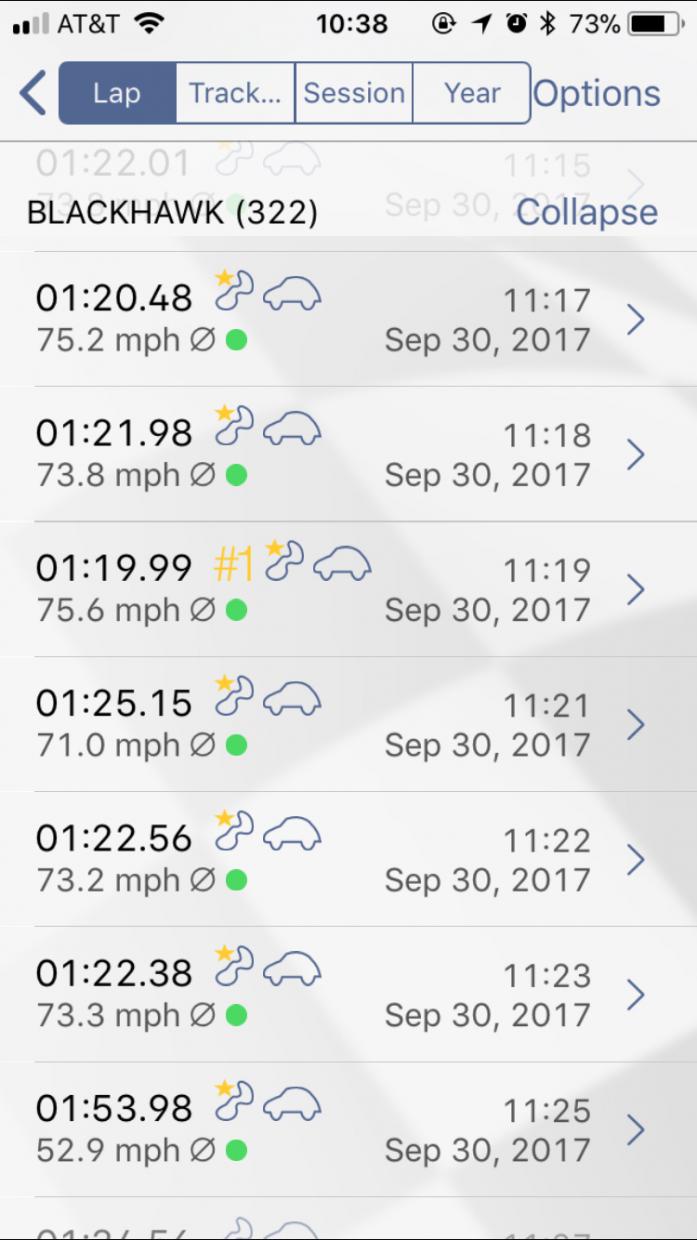Switch to the Session segment
Screen dimensions: 697x1240
pyautogui.click(x=354, y=93)
